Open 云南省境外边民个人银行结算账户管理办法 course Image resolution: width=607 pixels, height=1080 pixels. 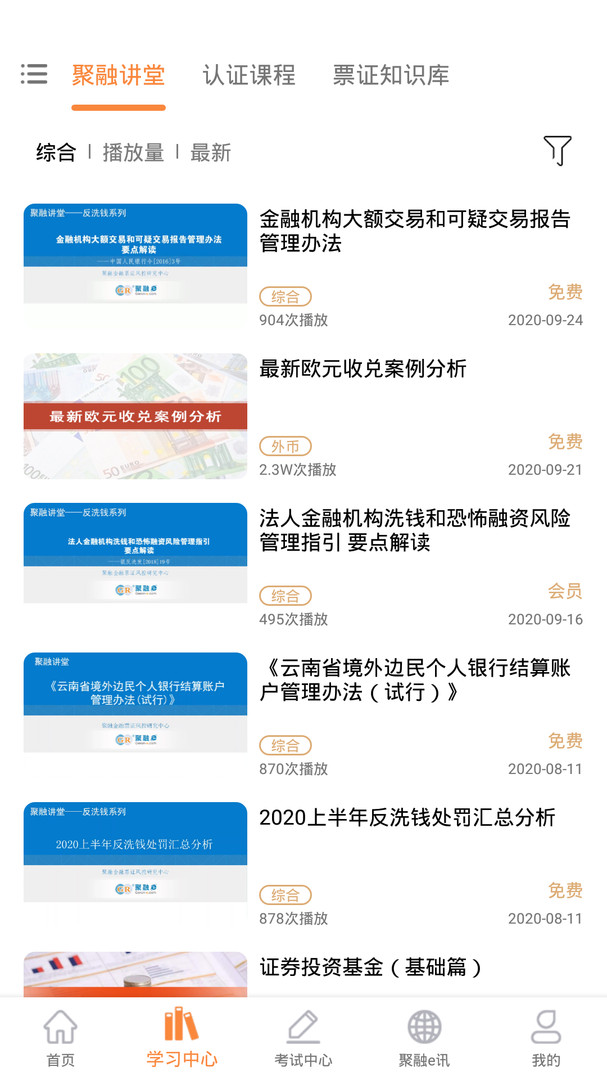pos(414,680)
